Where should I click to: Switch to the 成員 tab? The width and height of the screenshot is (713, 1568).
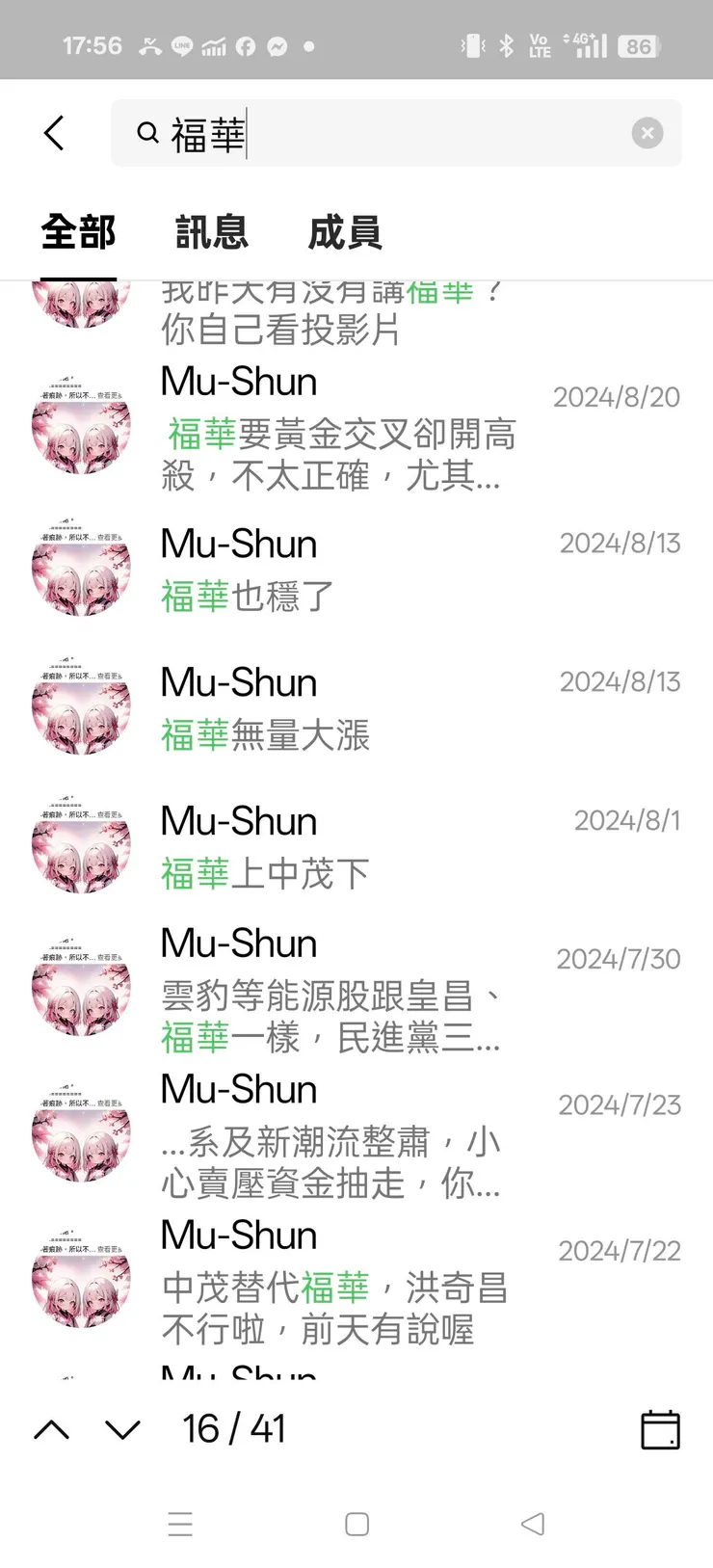click(344, 231)
